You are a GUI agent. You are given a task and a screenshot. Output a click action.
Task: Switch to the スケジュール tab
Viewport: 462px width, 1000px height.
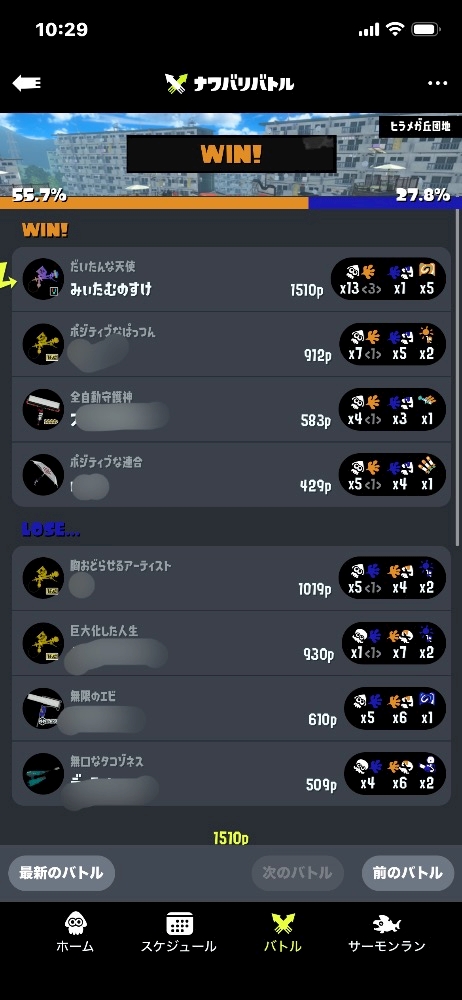pos(179,932)
